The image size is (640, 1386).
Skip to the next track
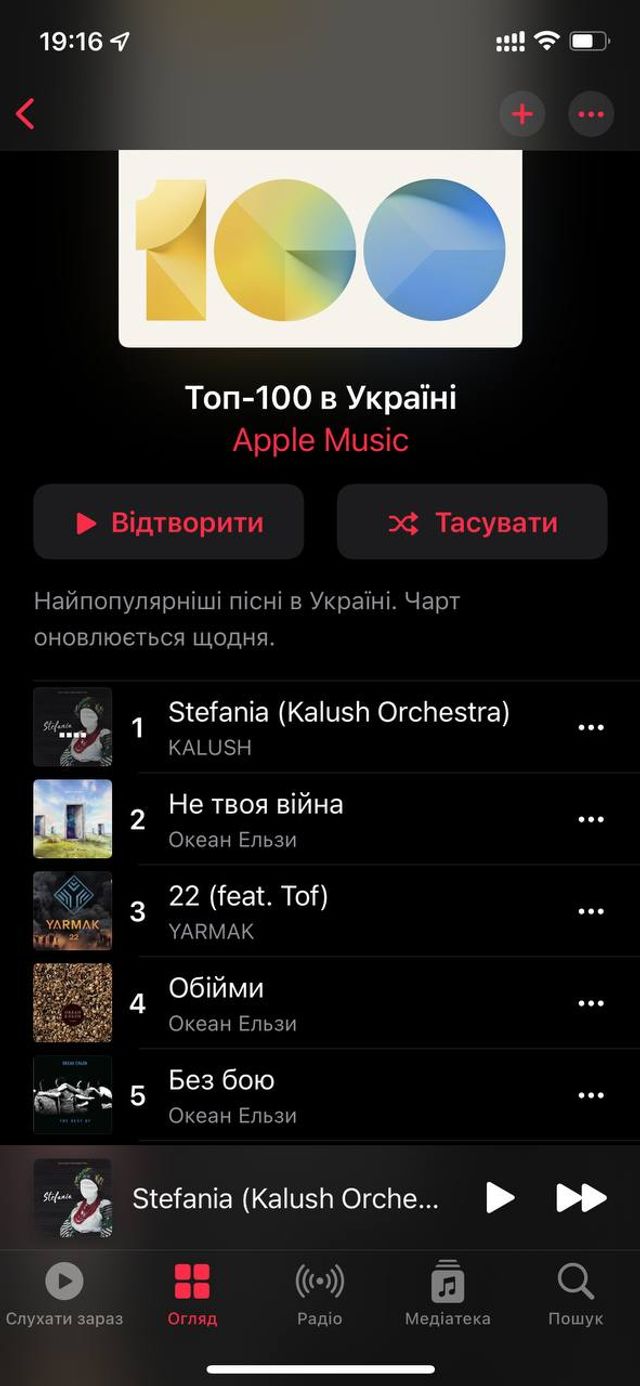pos(581,1197)
